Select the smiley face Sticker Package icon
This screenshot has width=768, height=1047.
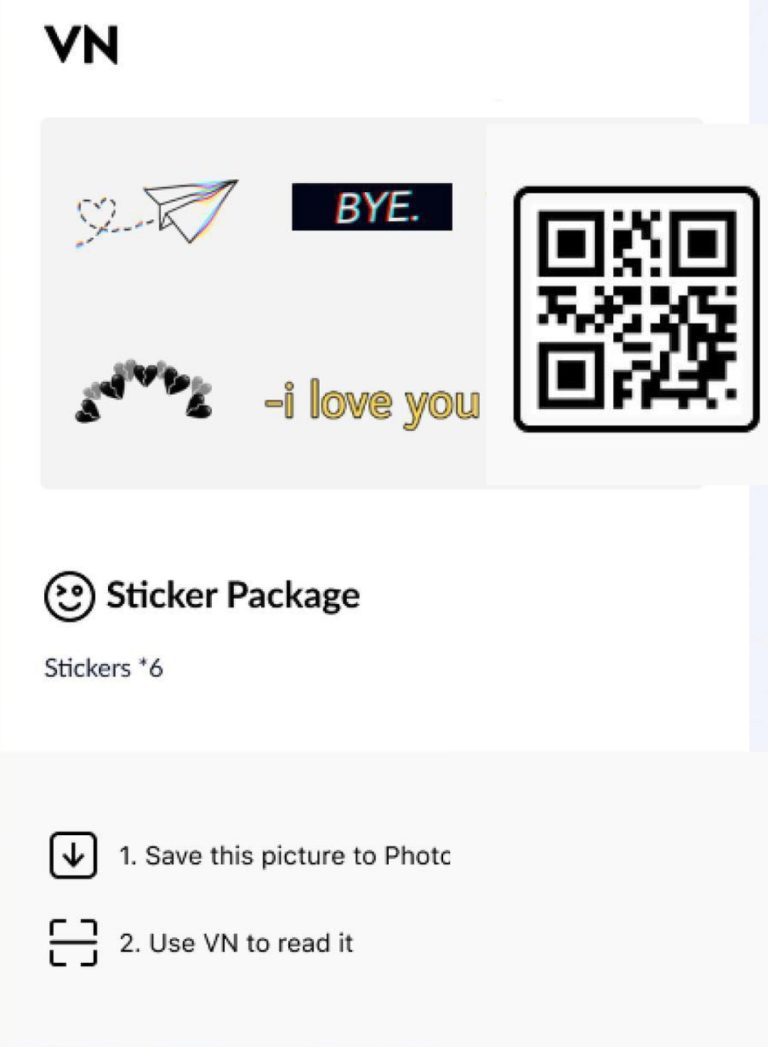68,596
